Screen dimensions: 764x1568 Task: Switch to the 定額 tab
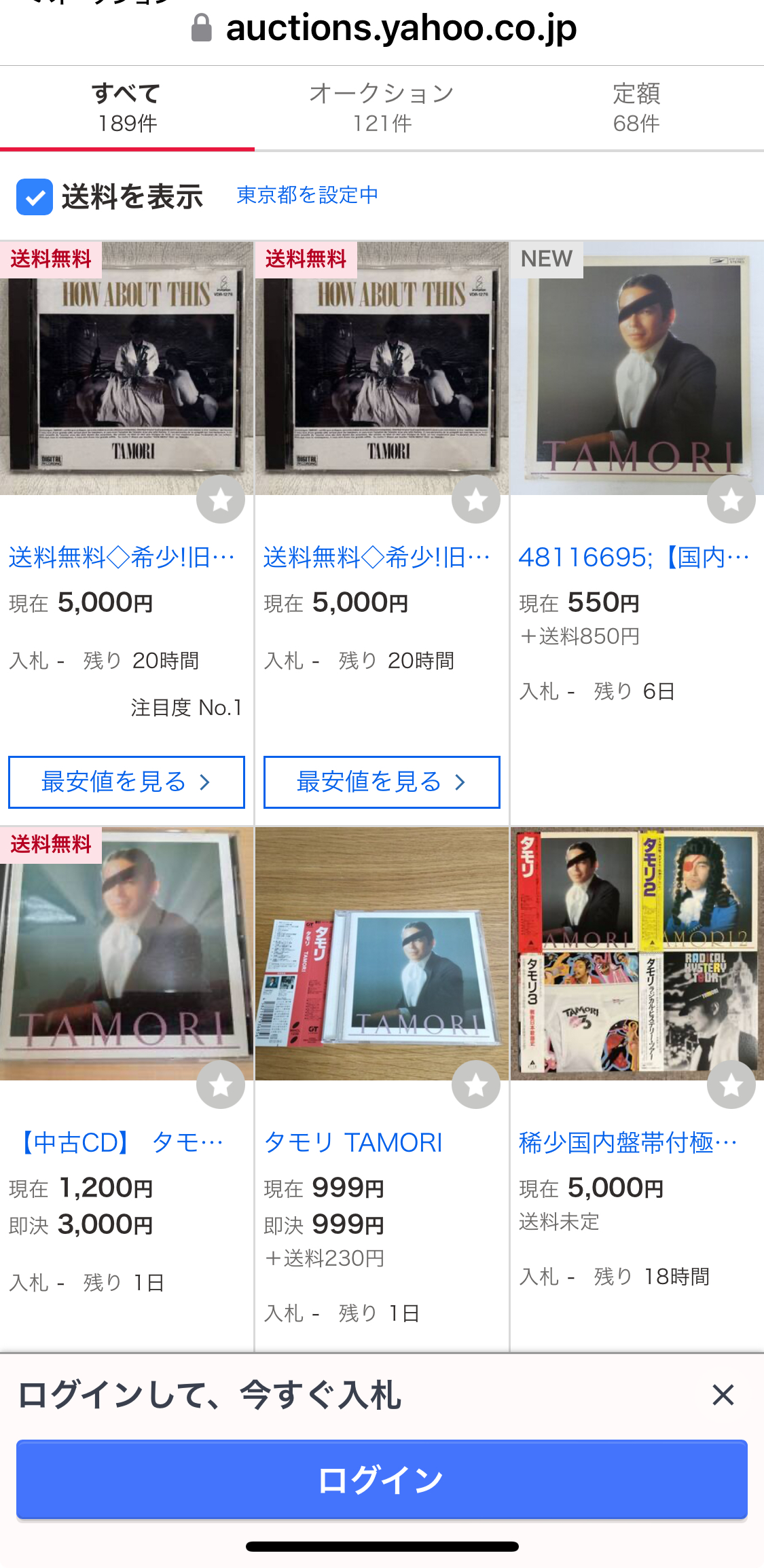click(x=636, y=108)
